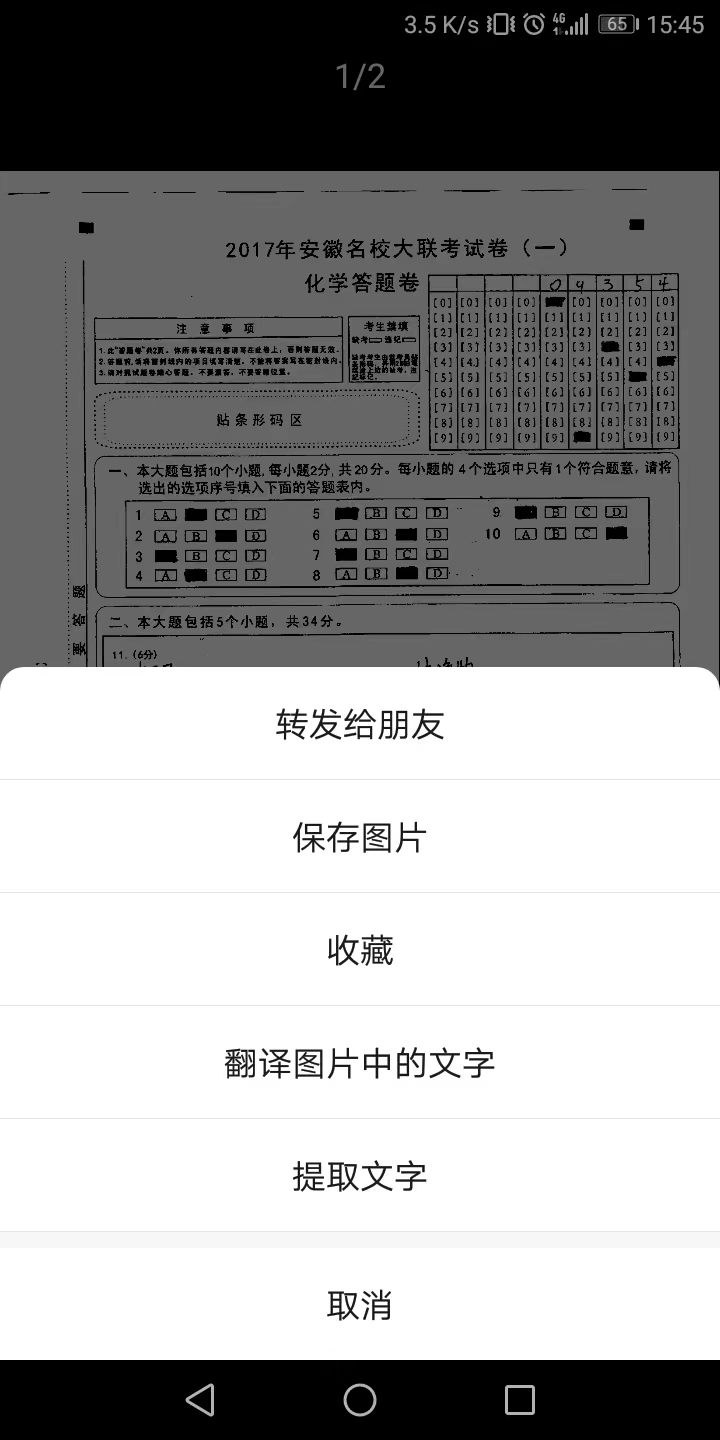Tap the system back button

pos(200,1400)
